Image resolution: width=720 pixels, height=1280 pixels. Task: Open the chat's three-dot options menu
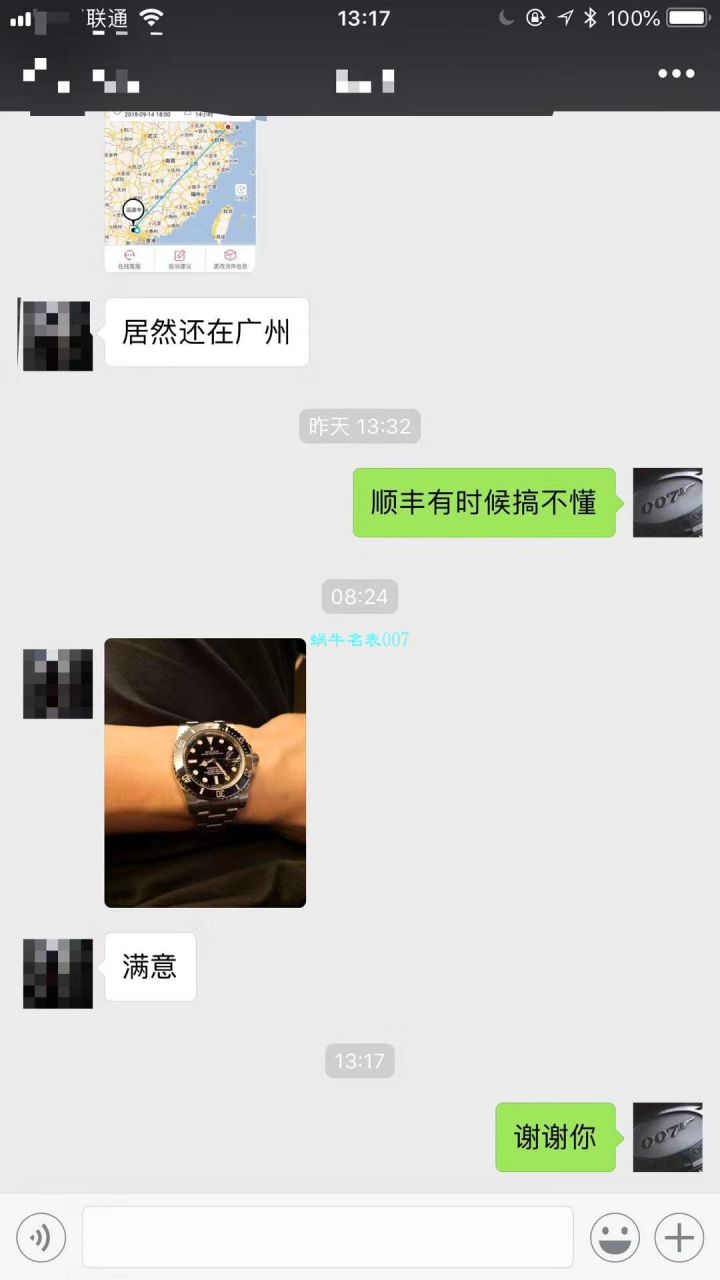(x=675, y=74)
